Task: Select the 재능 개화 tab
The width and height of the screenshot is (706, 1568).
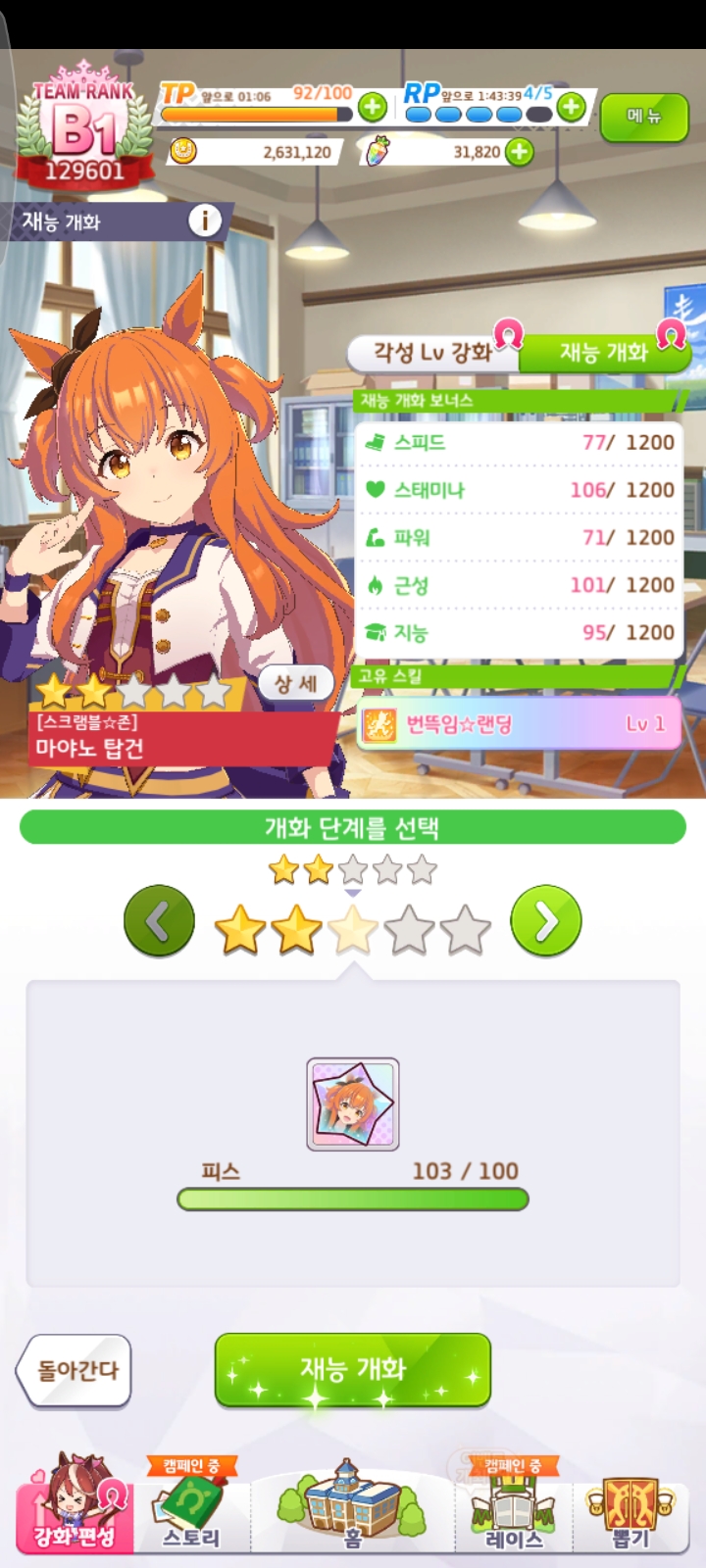Action: pyautogui.click(x=603, y=353)
